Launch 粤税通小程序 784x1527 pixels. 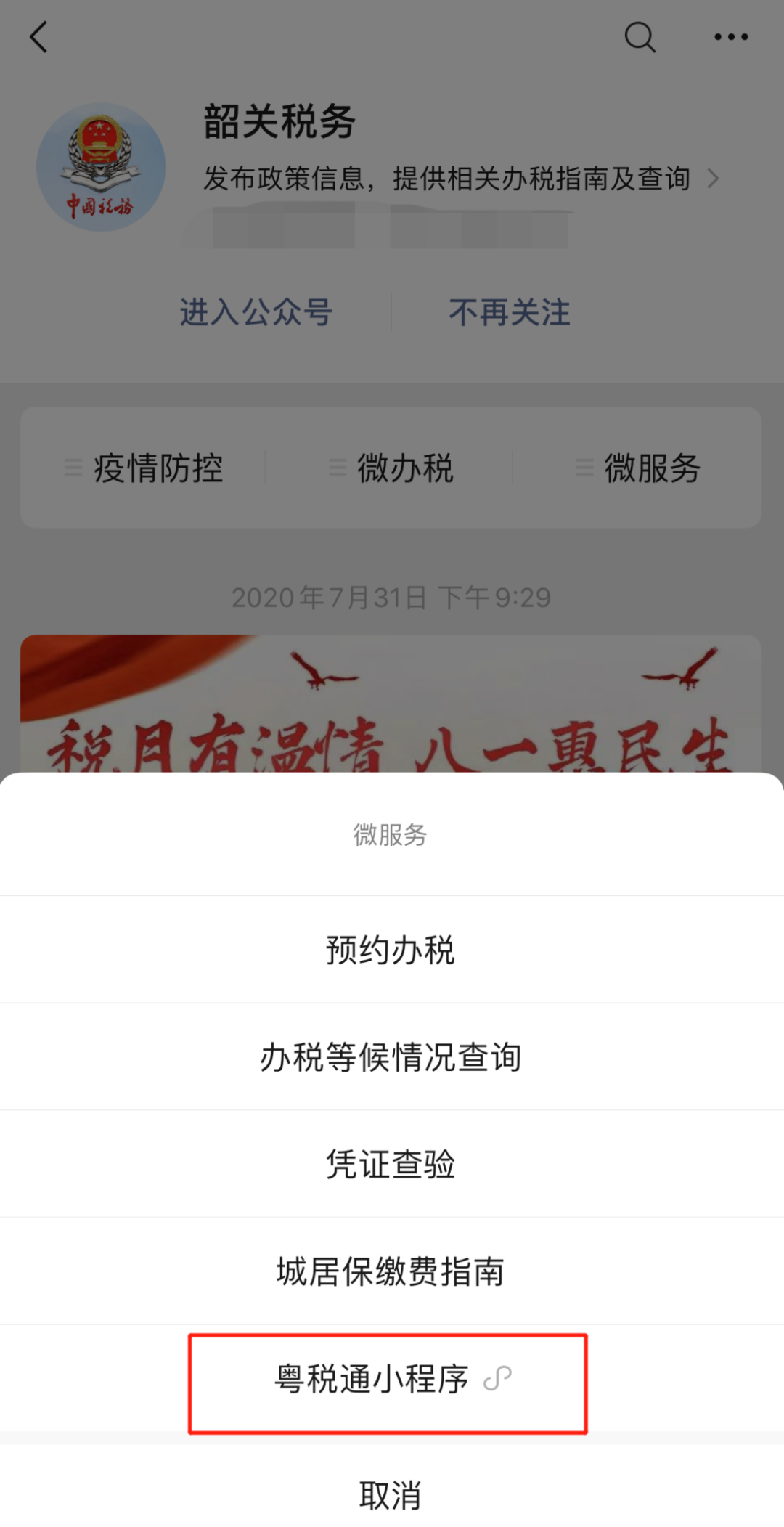click(x=391, y=1379)
